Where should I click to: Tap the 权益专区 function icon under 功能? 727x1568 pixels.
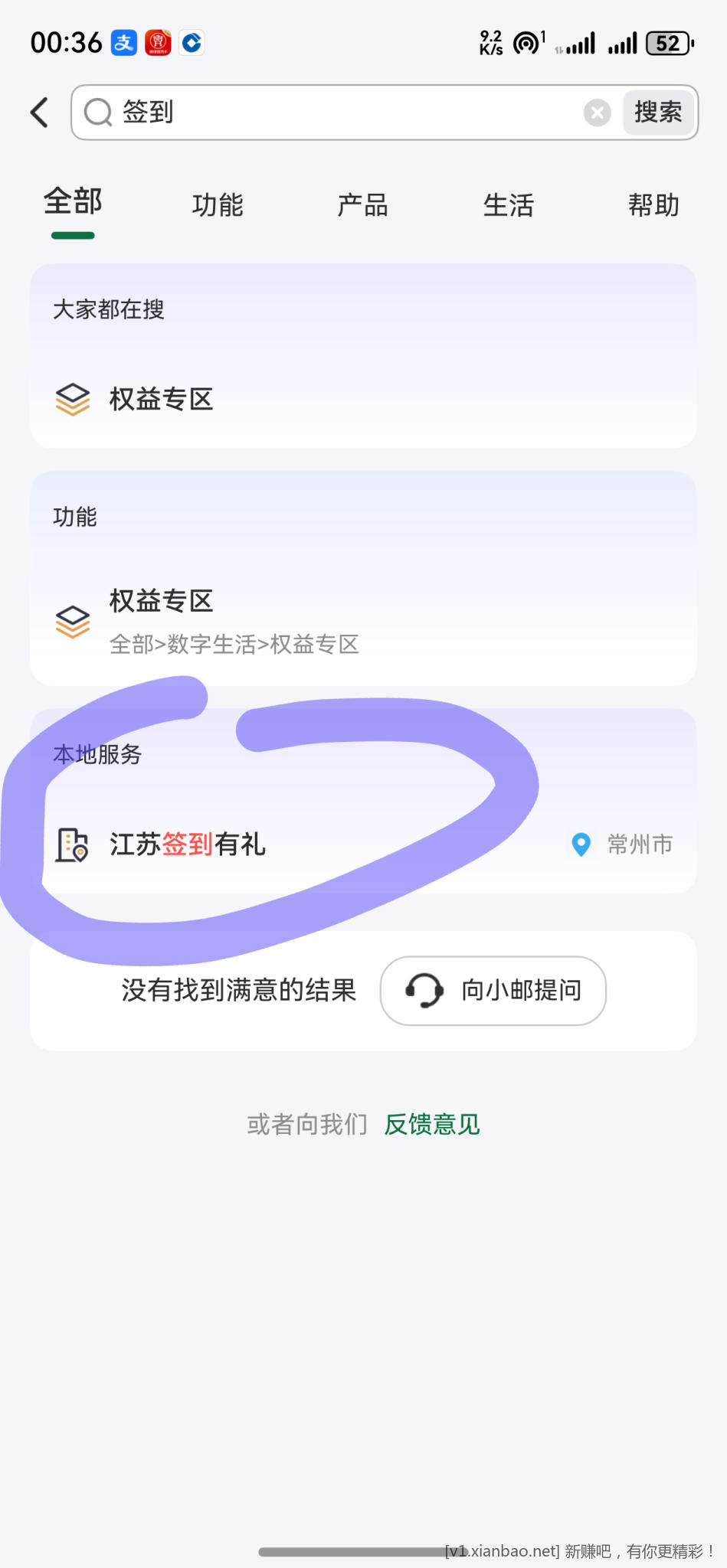(x=73, y=622)
